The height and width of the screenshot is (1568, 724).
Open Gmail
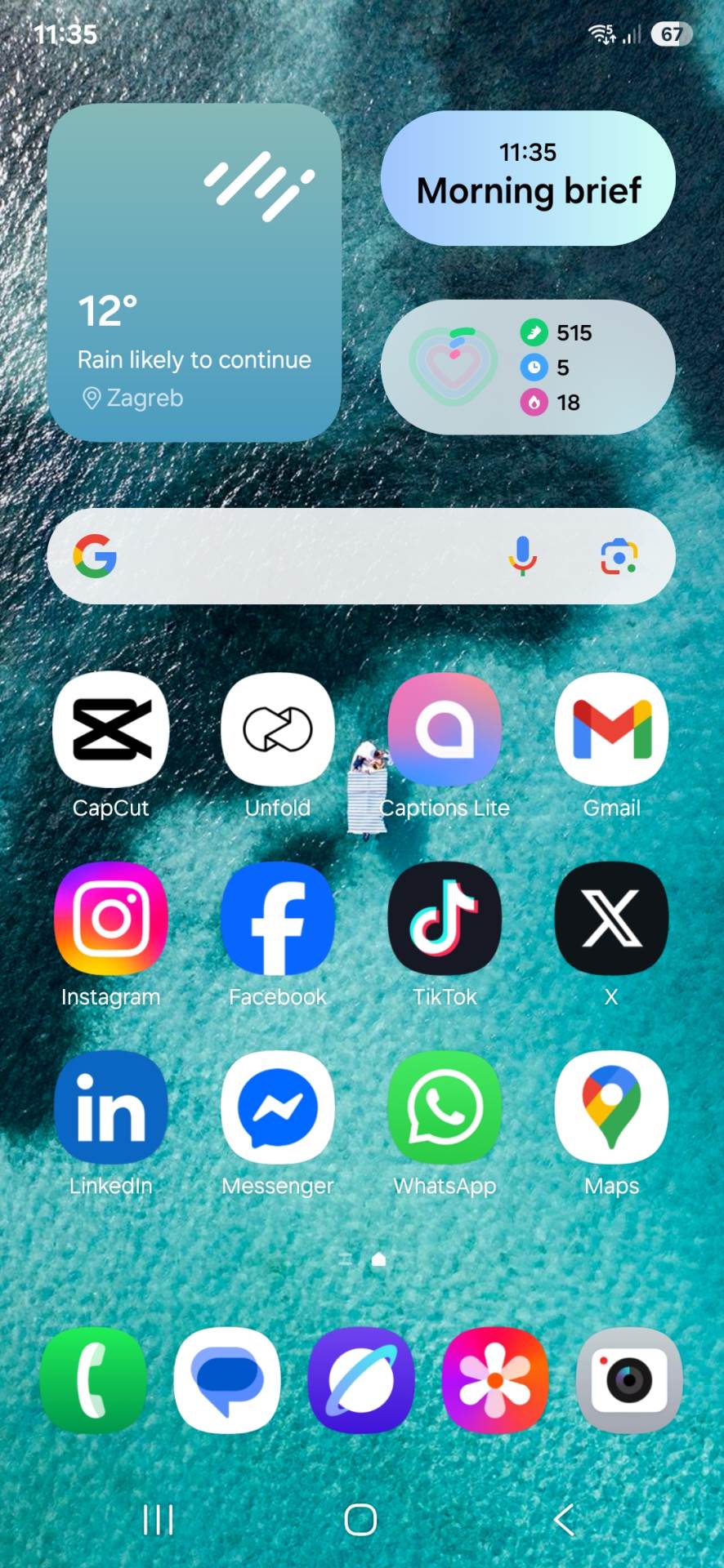pyautogui.click(x=611, y=729)
